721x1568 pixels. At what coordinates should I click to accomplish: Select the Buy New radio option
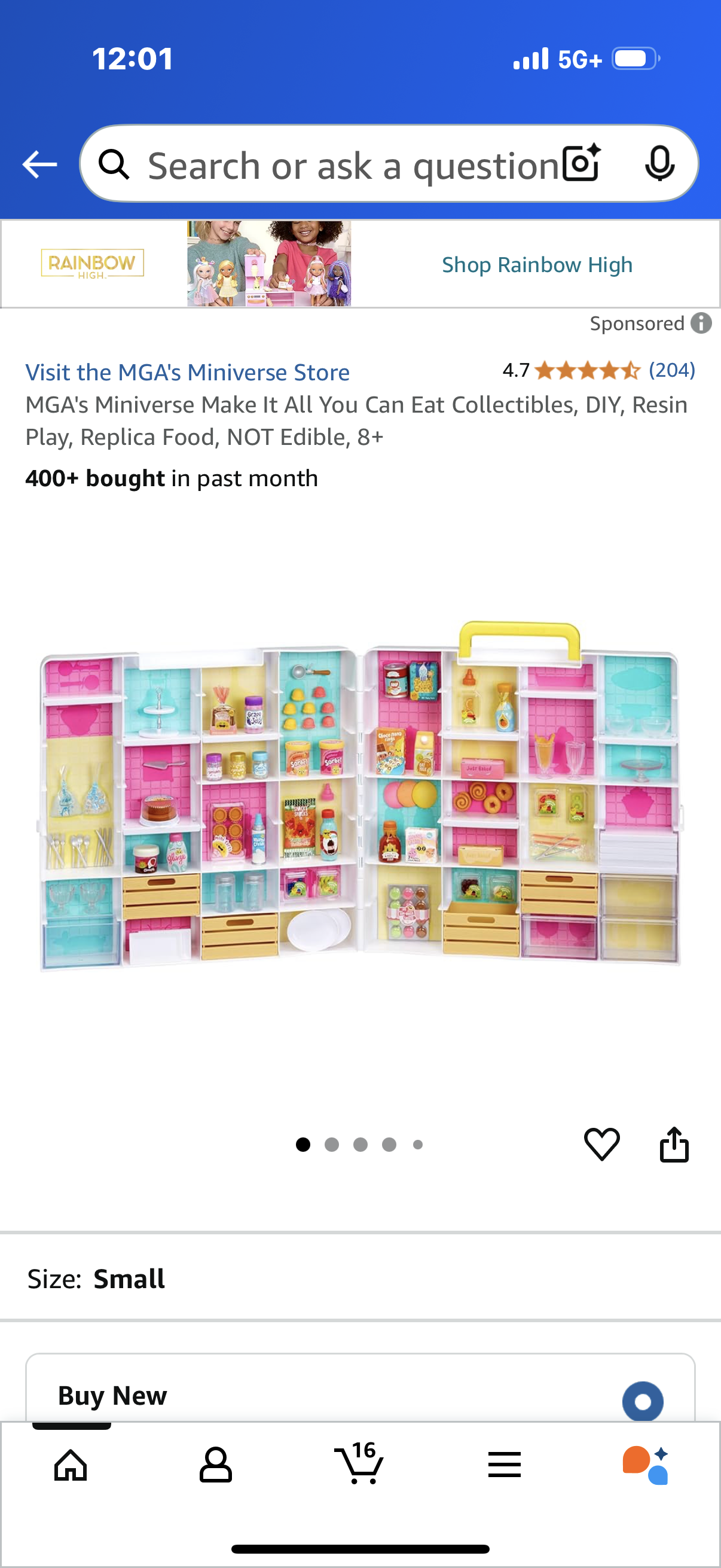643,1401
